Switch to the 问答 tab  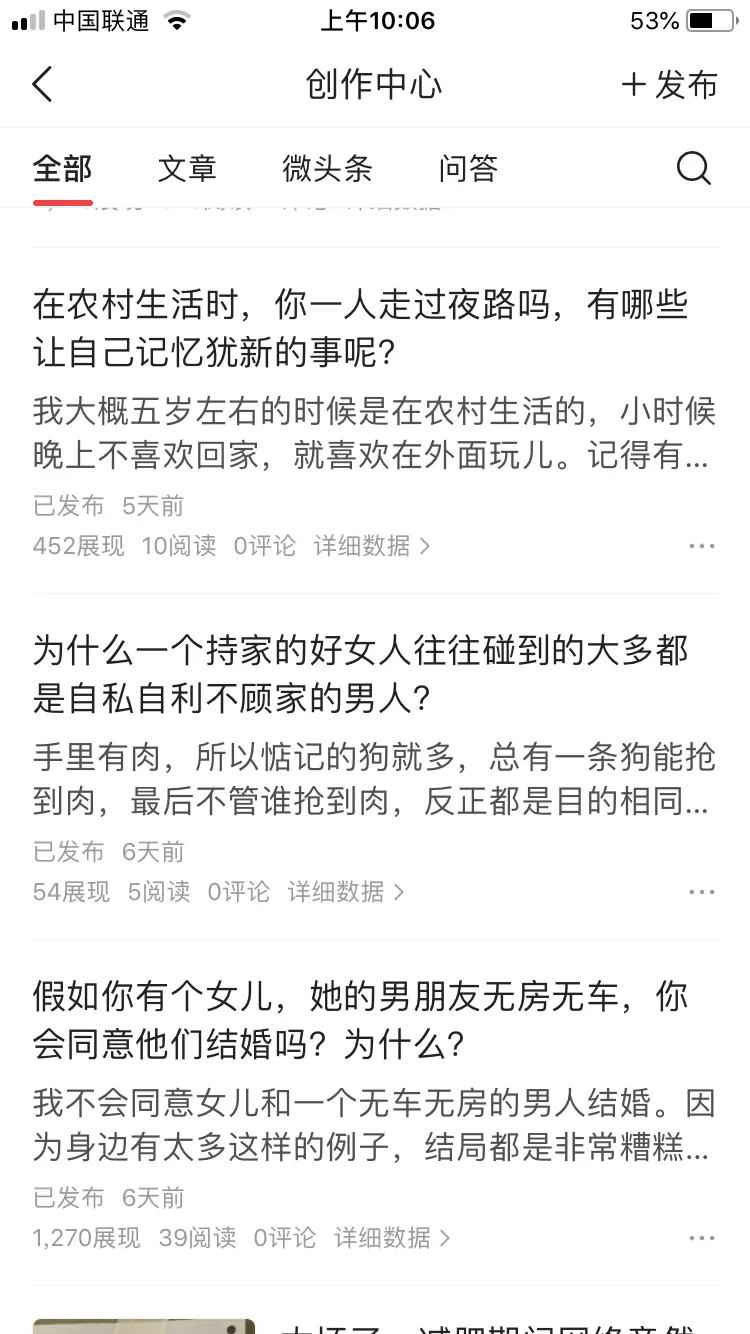click(466, 168)
